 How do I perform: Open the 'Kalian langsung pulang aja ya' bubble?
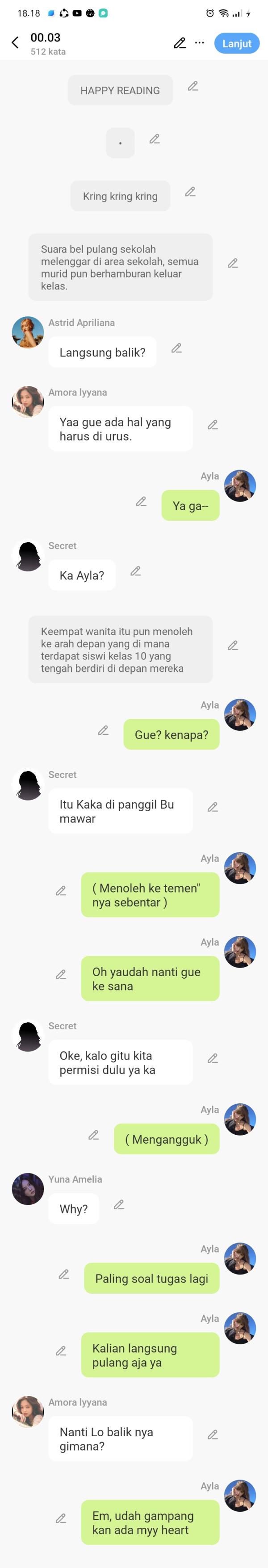[x=150, y=1355]
